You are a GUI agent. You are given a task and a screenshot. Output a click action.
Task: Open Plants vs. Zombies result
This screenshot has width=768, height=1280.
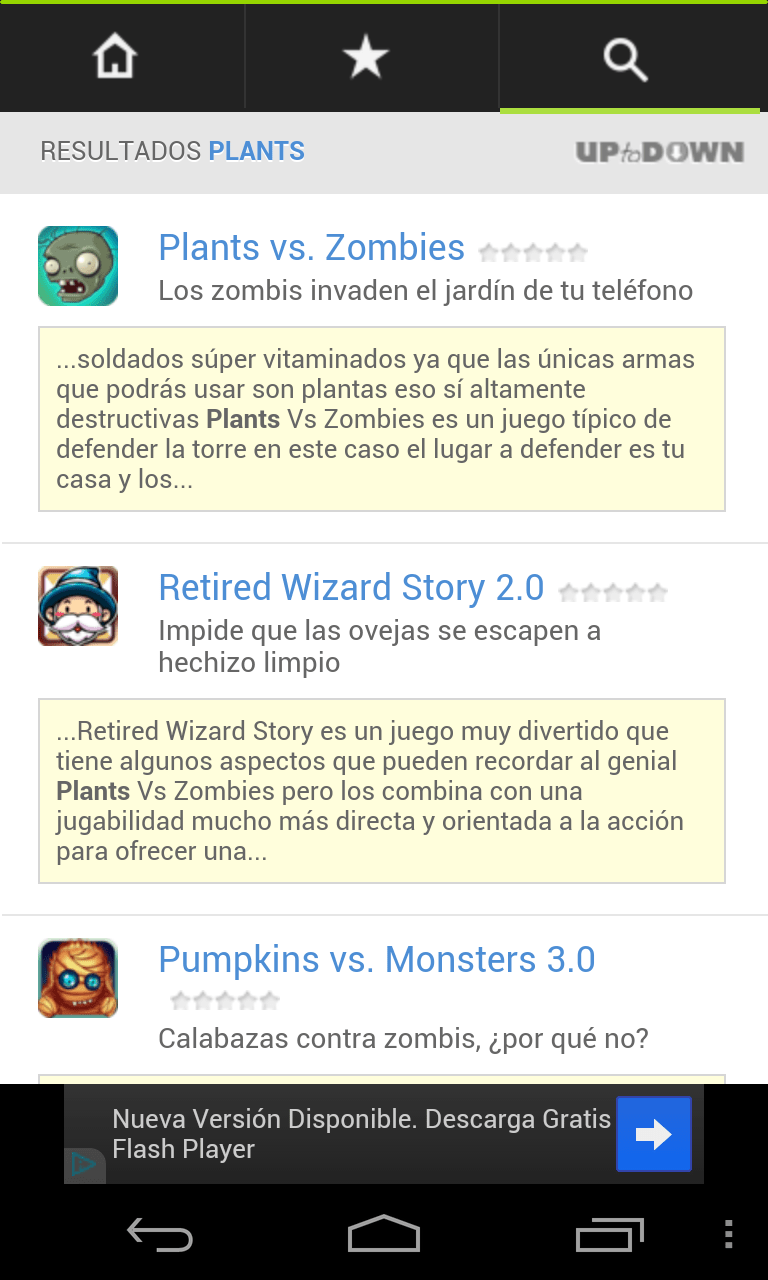pyautogui.click(x=312, y=248)
